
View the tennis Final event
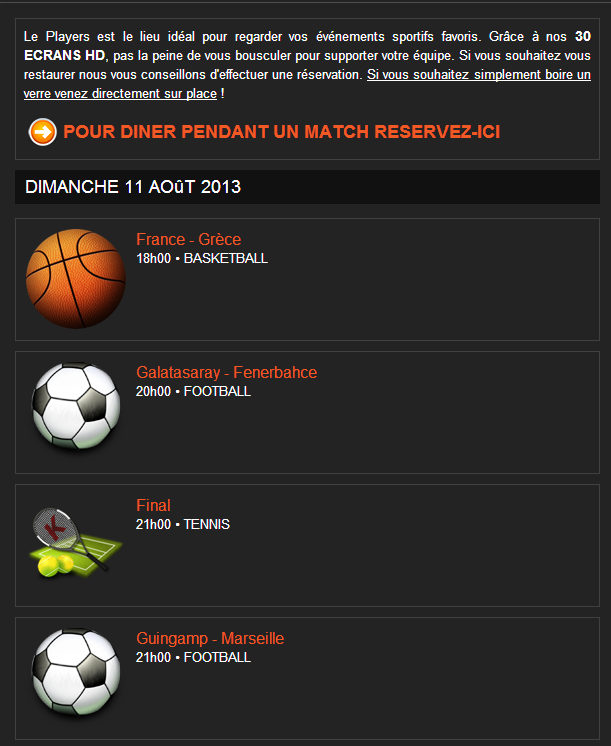pyautogui.click(x=153, y=506)
